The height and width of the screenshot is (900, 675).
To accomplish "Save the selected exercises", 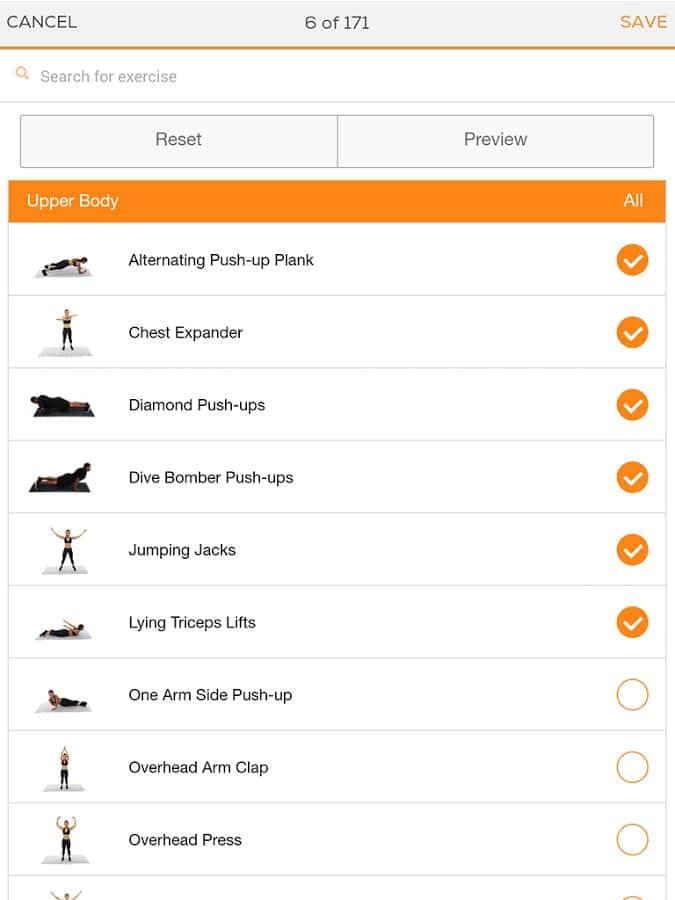I will point(643,22).
